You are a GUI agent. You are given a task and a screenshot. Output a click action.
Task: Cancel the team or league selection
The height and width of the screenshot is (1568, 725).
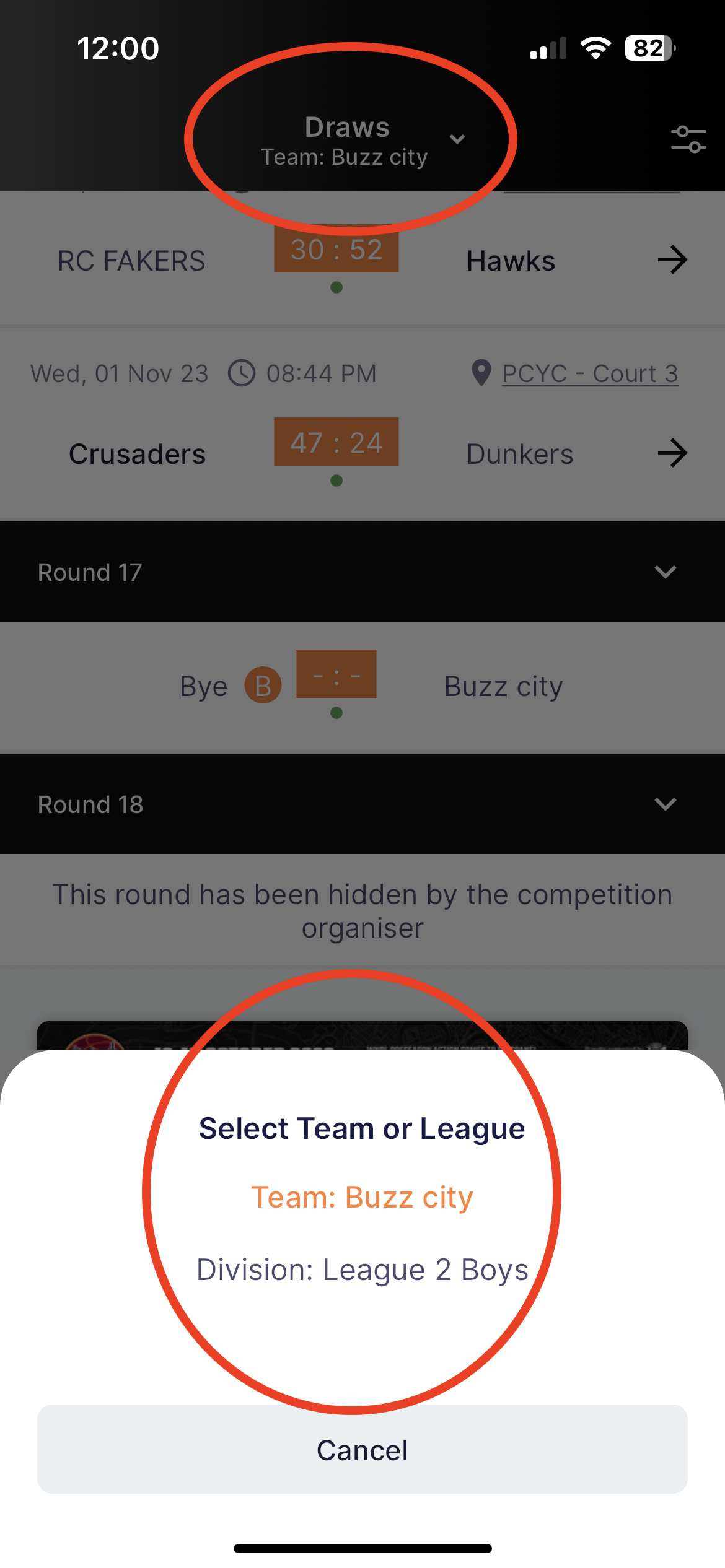pos(362,1450)
